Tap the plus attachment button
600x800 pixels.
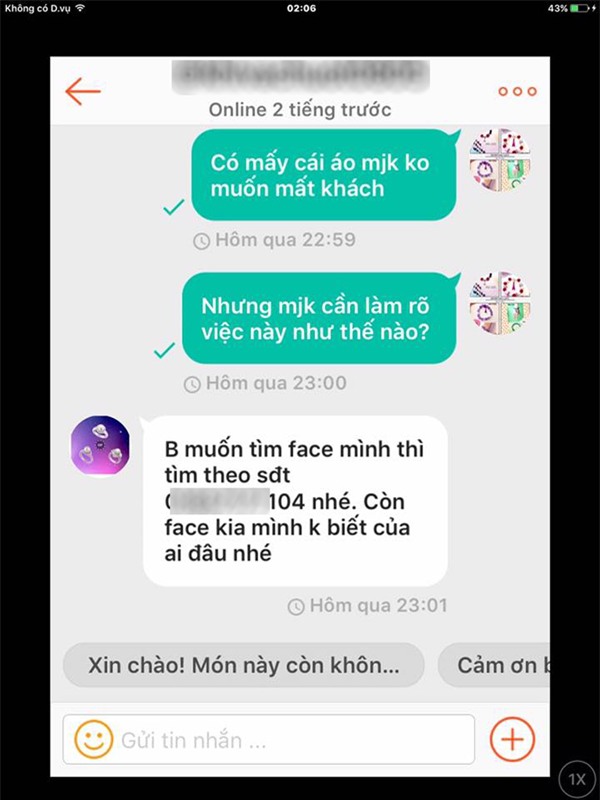click(x=512, y=740)
